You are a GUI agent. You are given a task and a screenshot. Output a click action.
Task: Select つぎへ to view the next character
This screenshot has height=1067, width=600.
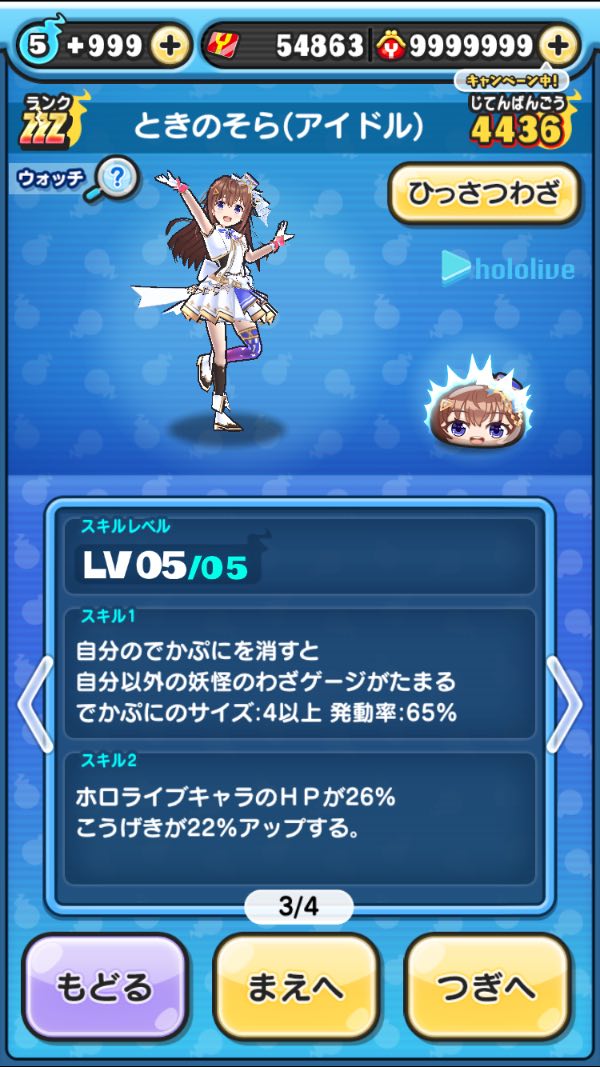[488, 987]
